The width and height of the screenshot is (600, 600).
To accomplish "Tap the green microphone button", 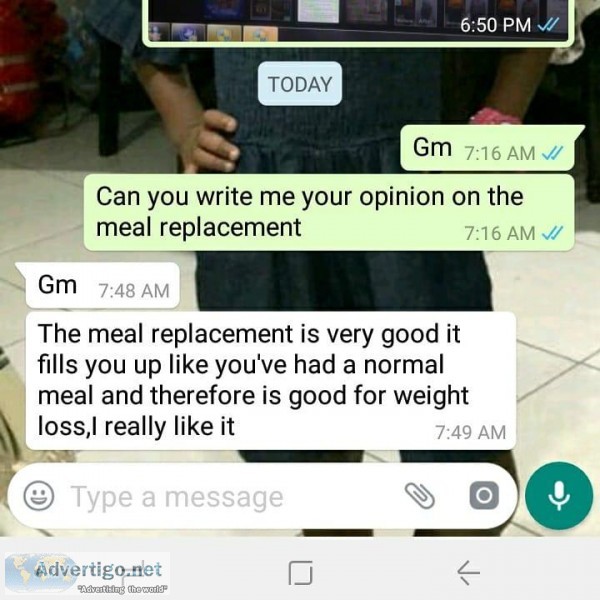I will click(x=559, y=496).
